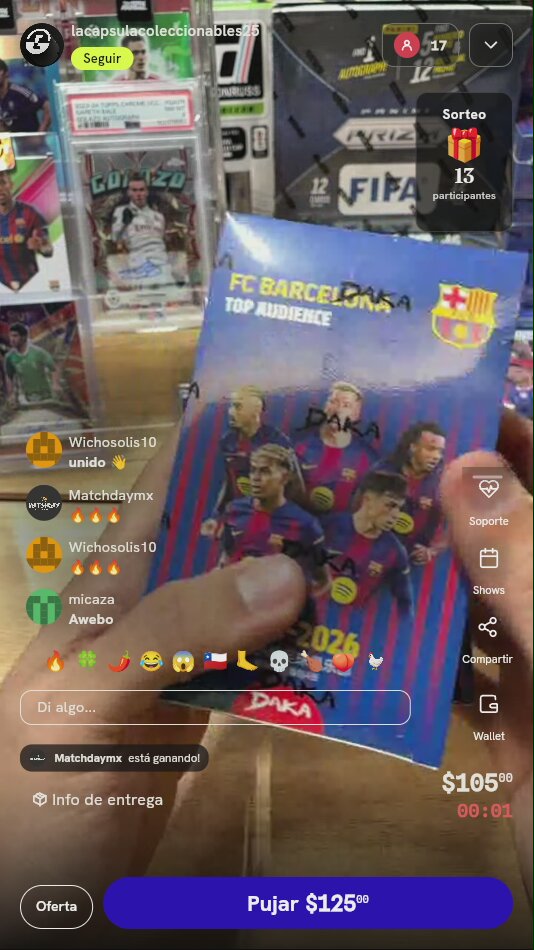Open the seller's profile avatar
534x950 pixels.
tap(42, 44)
